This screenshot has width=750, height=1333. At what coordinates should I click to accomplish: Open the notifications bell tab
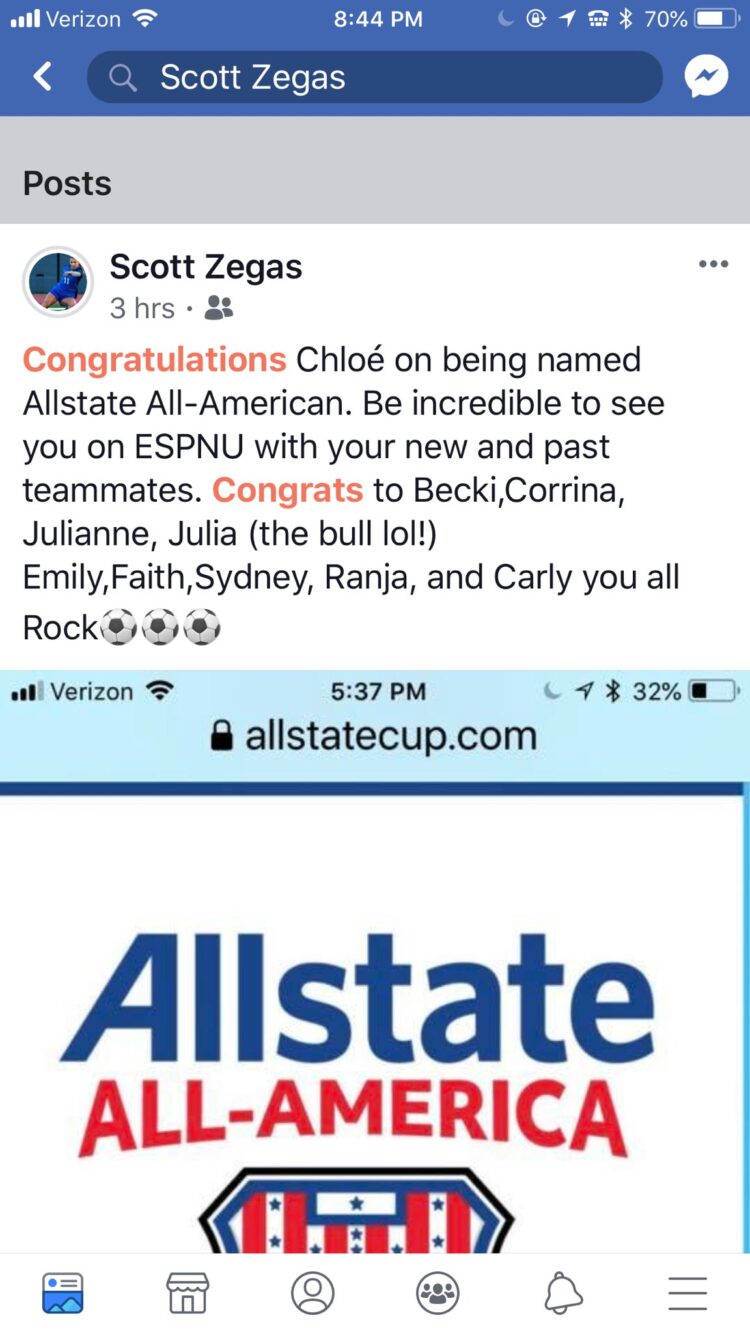coord(563,1293)
